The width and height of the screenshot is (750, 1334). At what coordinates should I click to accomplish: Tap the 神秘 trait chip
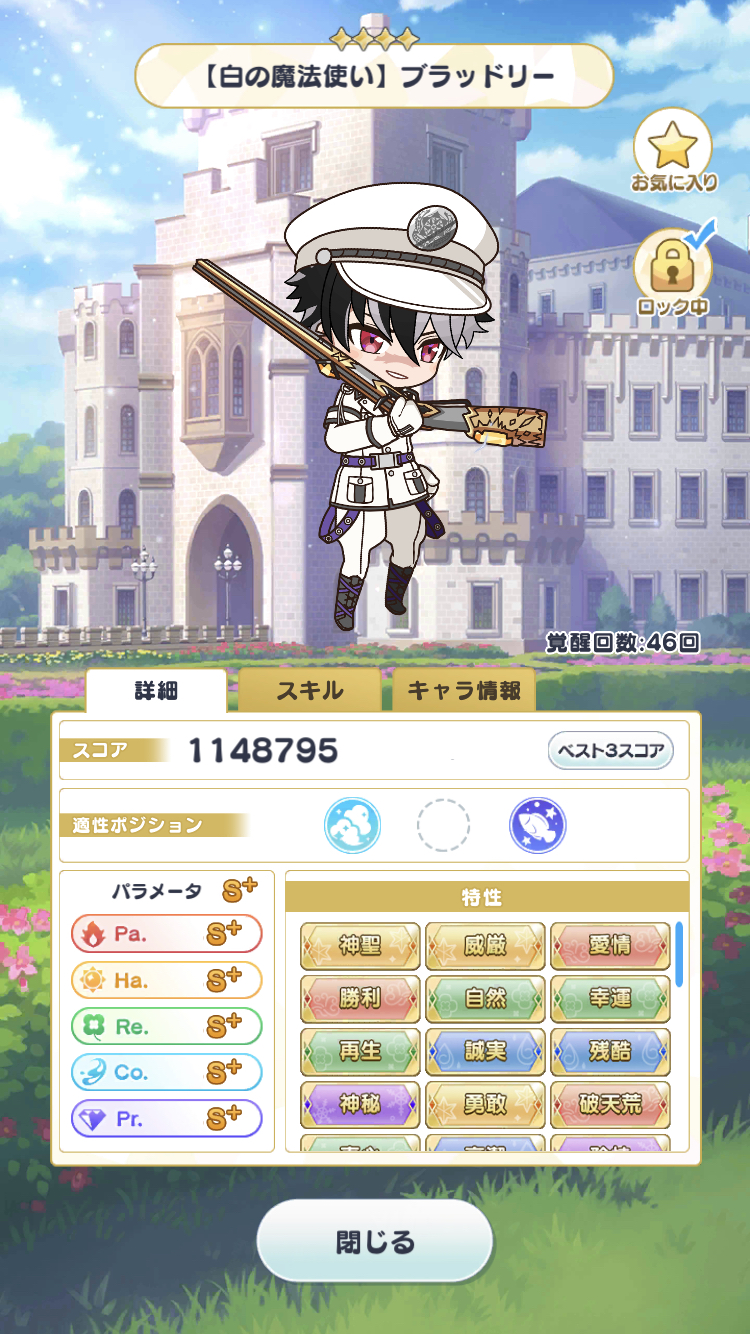[x=360, y=1105]
